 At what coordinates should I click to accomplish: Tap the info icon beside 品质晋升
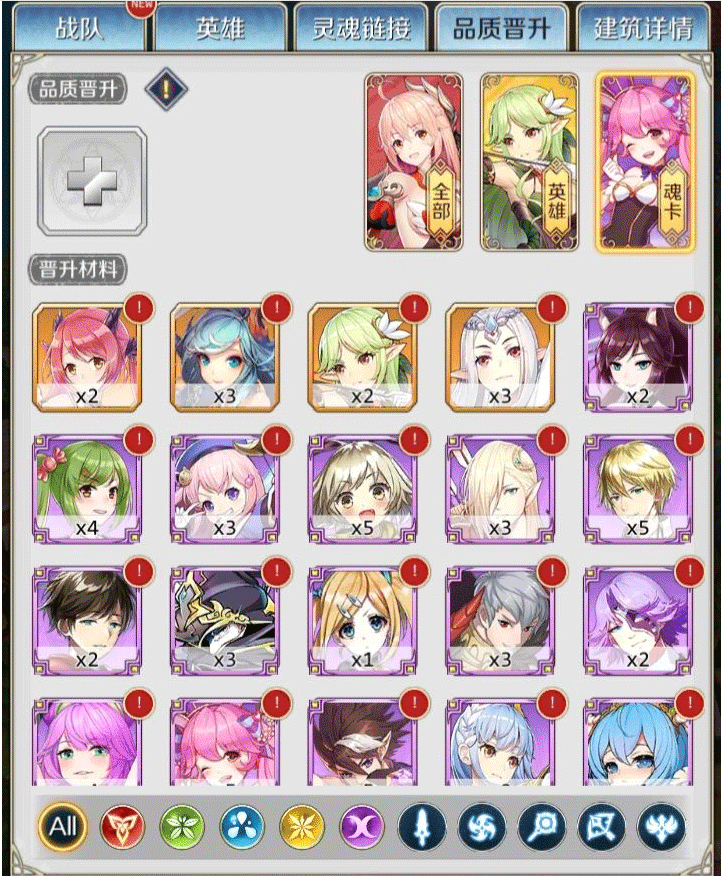click(x=166, y=89)
